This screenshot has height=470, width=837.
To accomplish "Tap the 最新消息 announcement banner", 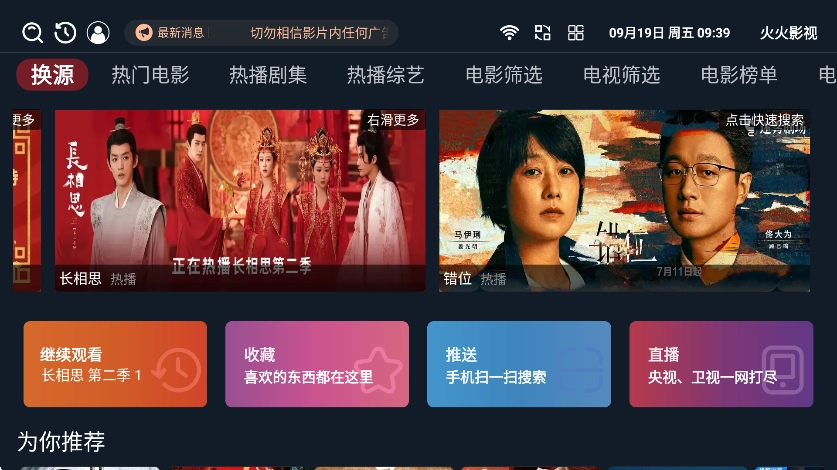I will pos(261,33).
